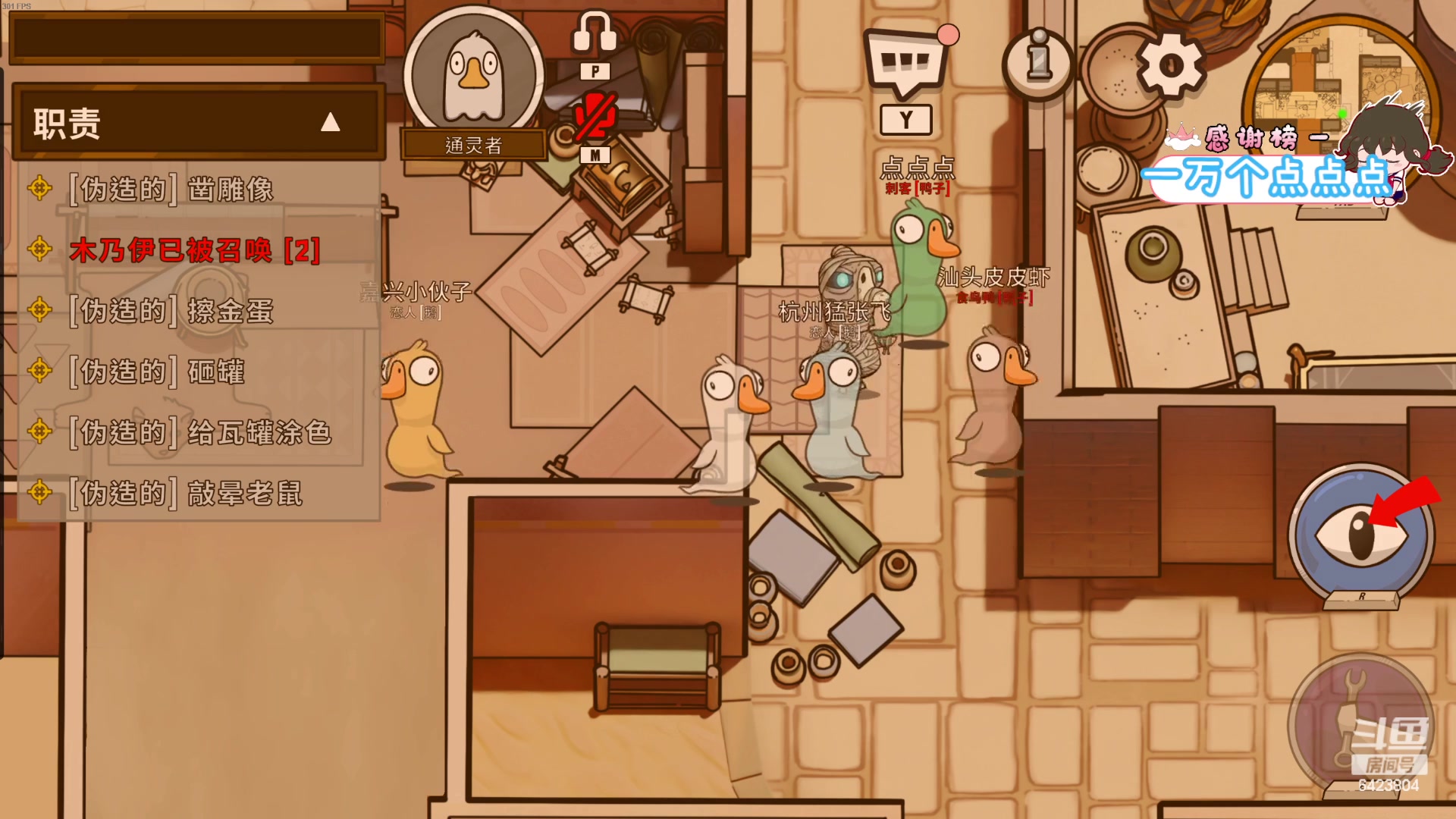
Task: Collapse the 职责 task list panel
Action: point(330,123)
